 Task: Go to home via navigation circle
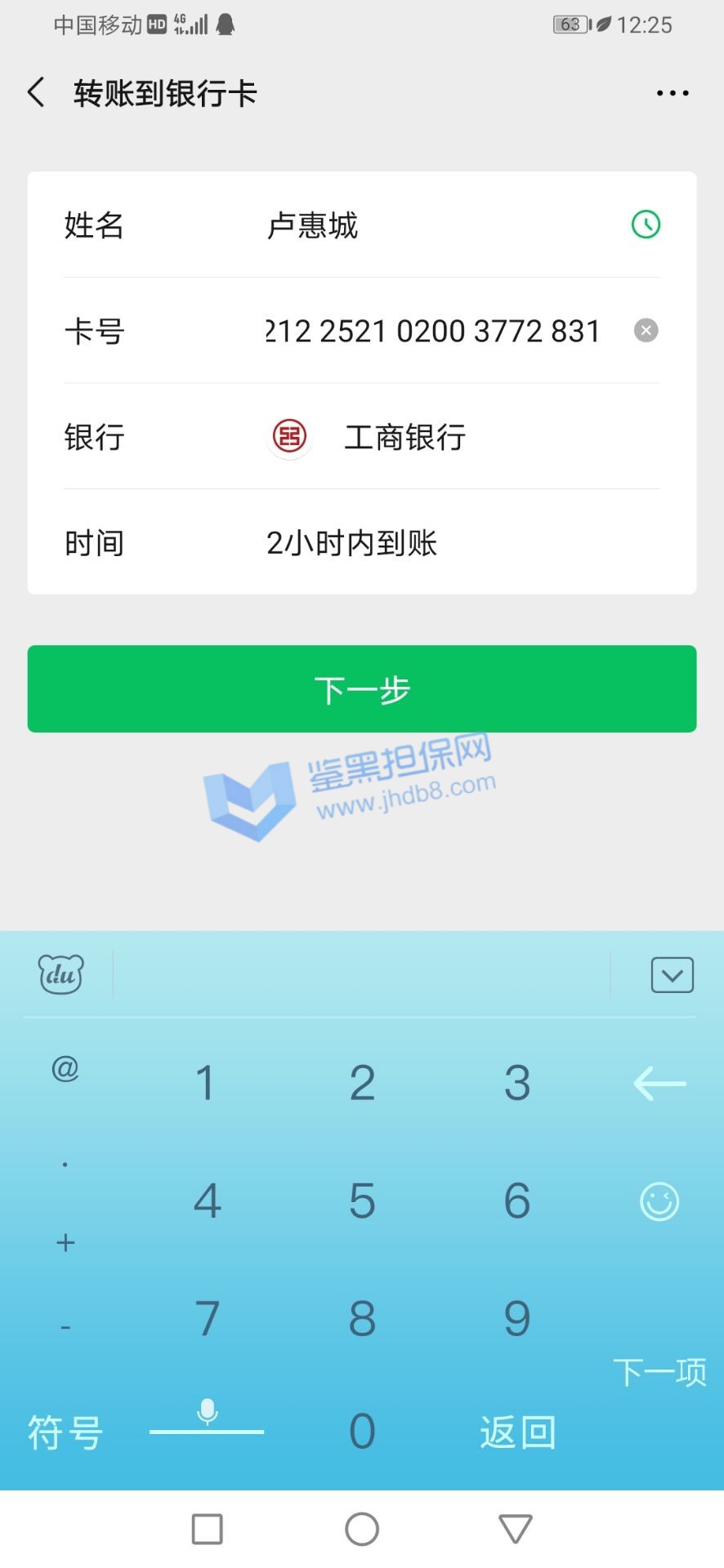click(362, 1529)
